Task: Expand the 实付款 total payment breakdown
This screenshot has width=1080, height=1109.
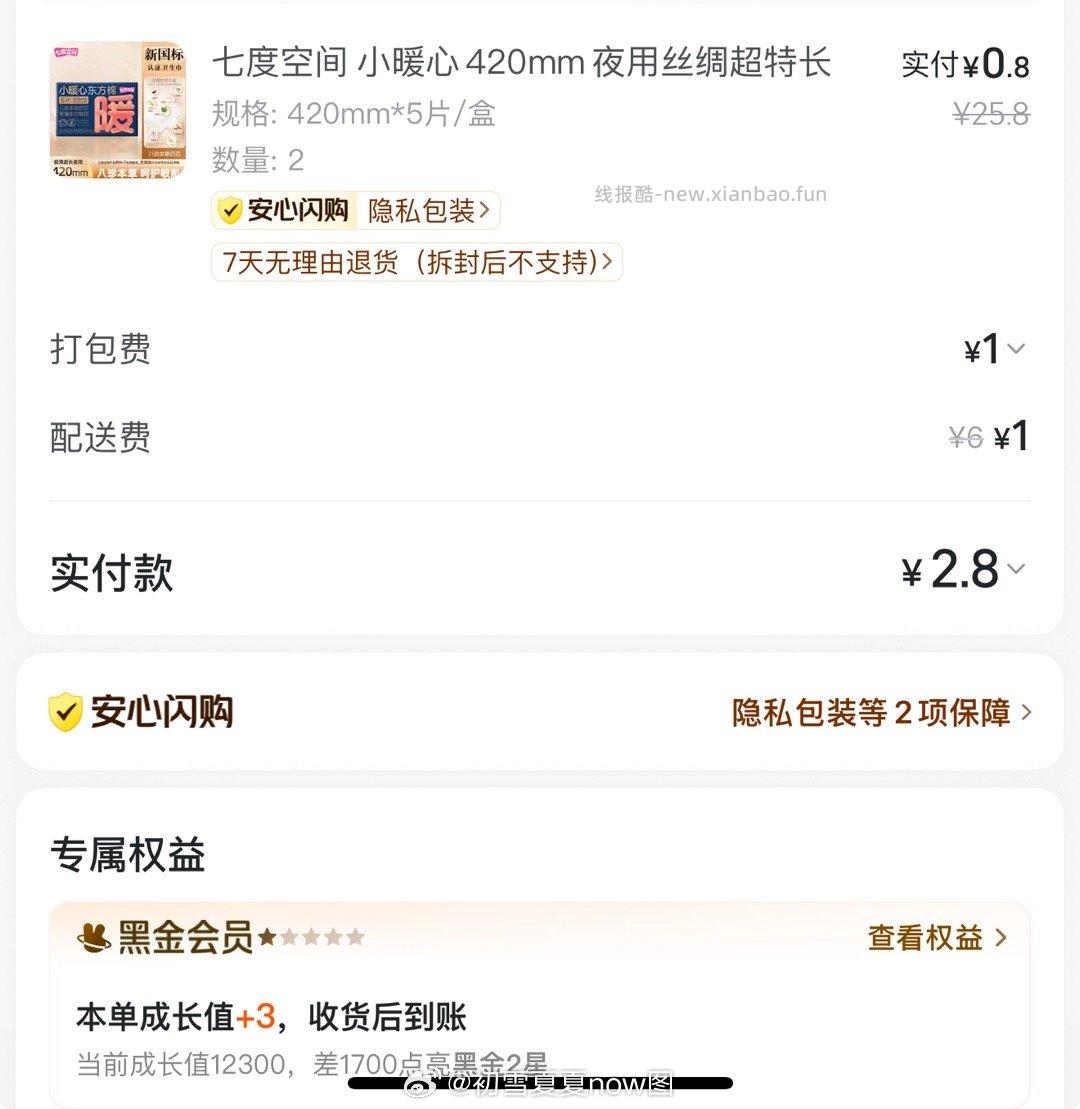Action: 1018,568
